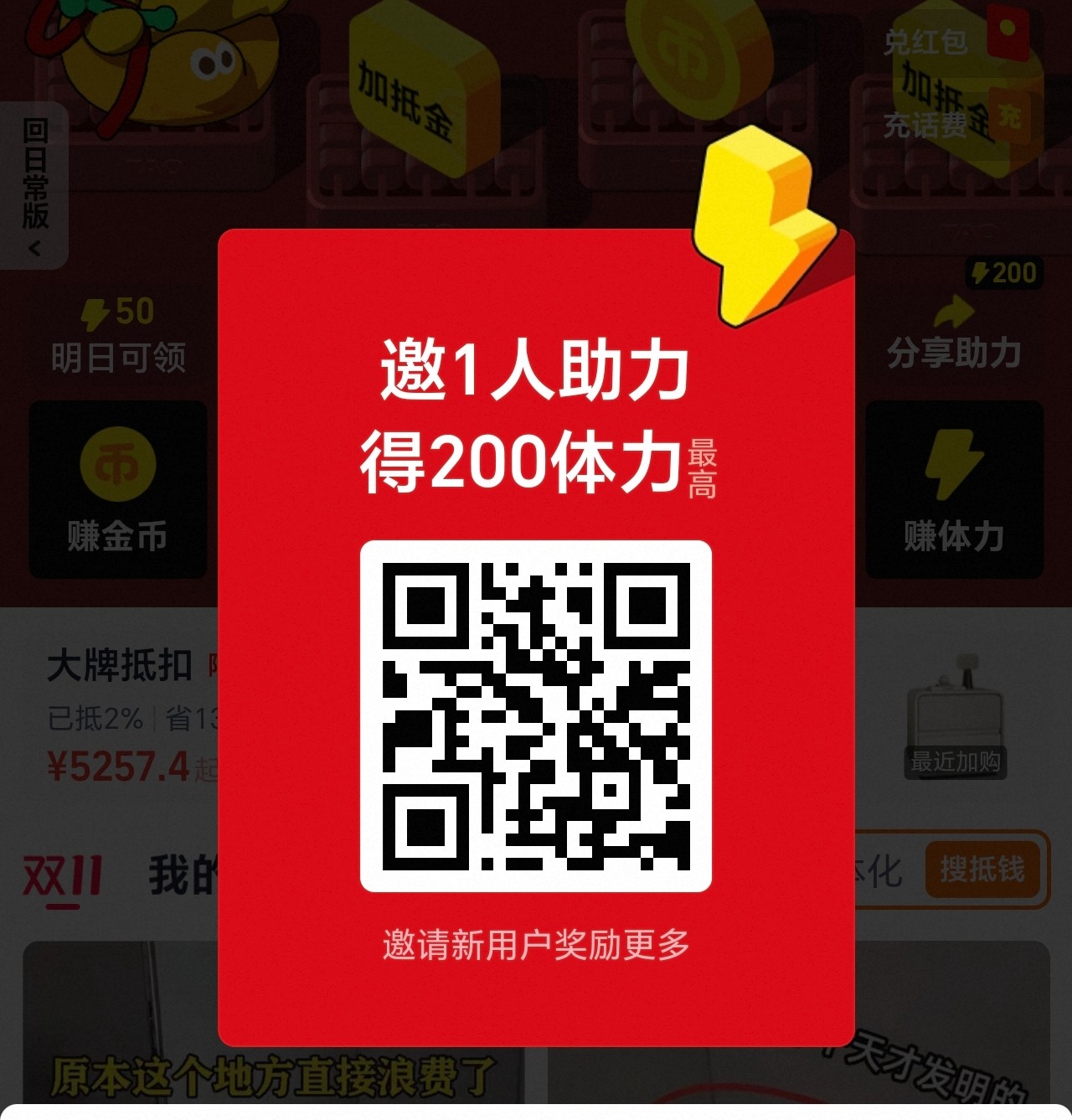Open 赚金币 earn coins tasks
Viewport: 1072px width, 1120px height.
(x=117, y=489)
